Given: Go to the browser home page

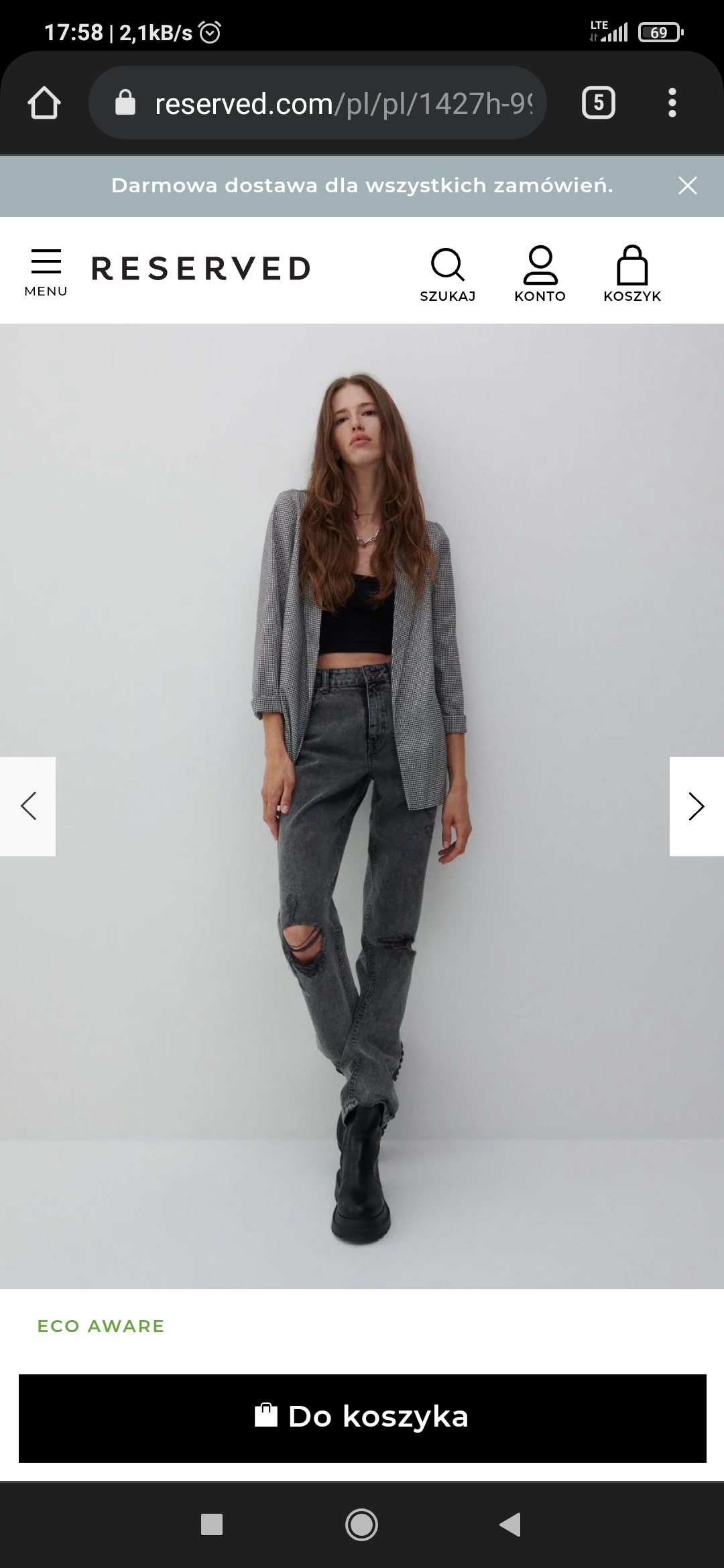Looking at the screenshot, I should click(44, 103).
